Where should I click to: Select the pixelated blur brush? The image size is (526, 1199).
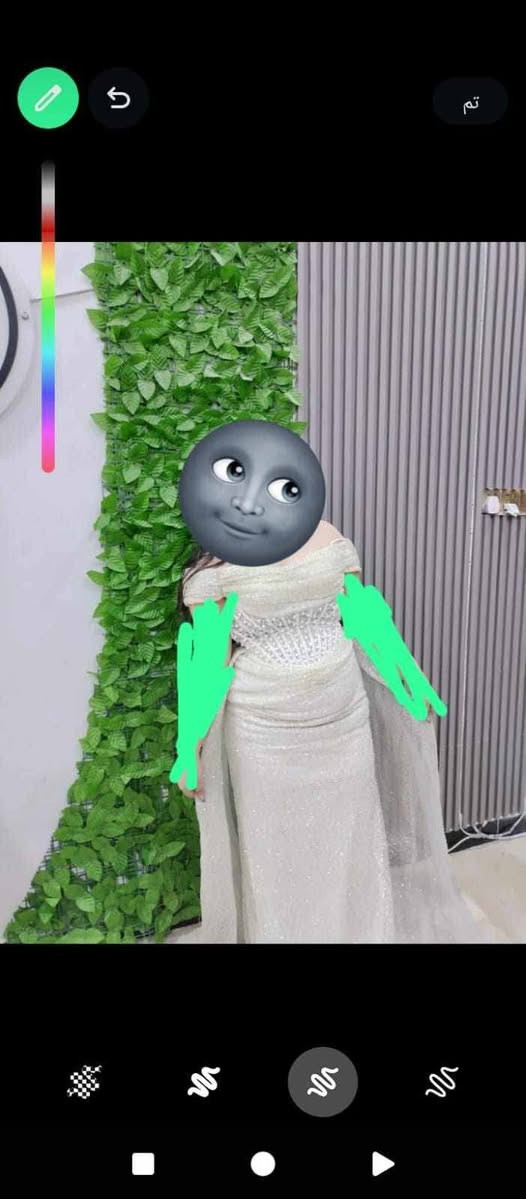84,1081
